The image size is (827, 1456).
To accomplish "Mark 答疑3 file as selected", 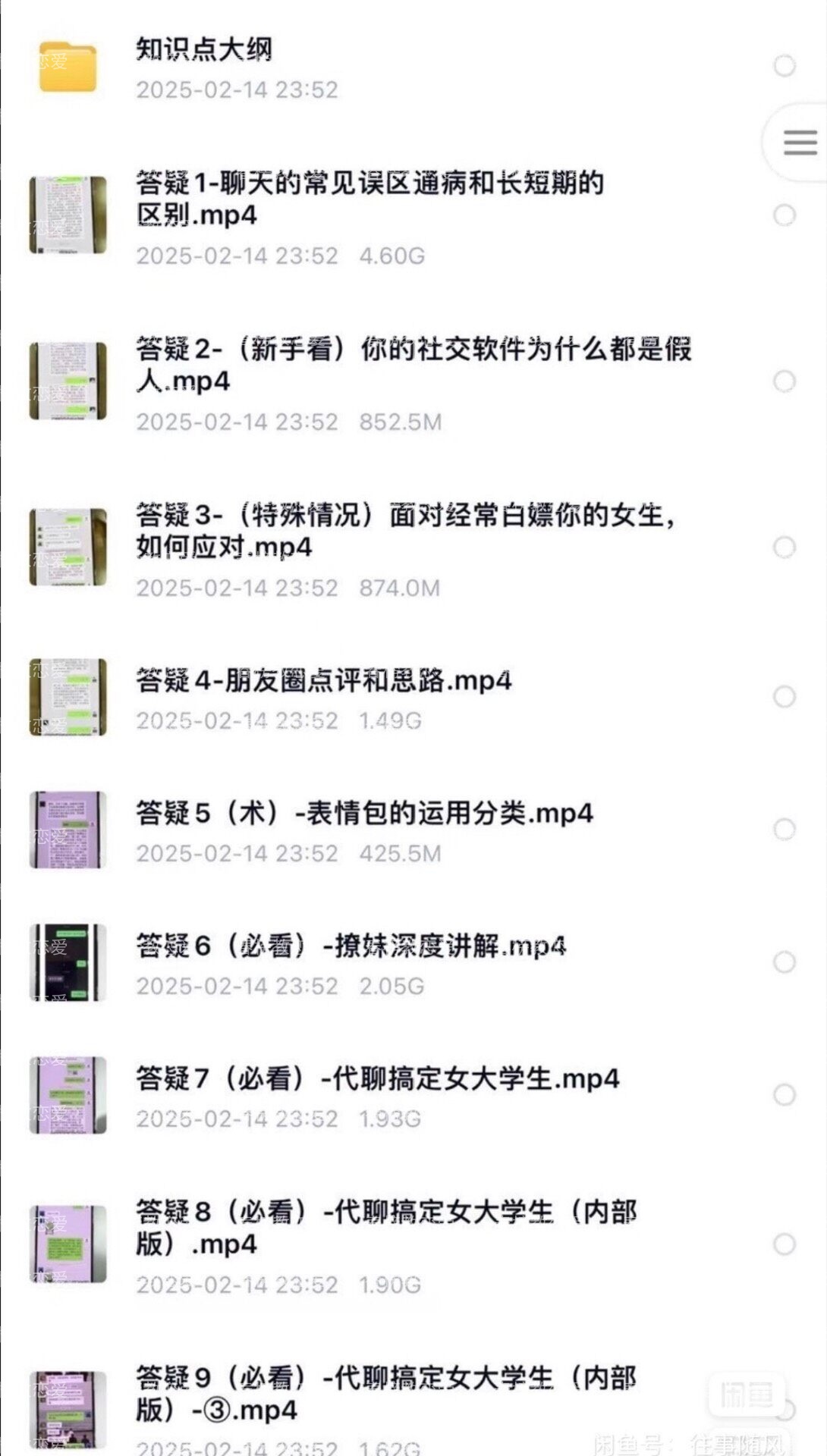I will 784,547.
